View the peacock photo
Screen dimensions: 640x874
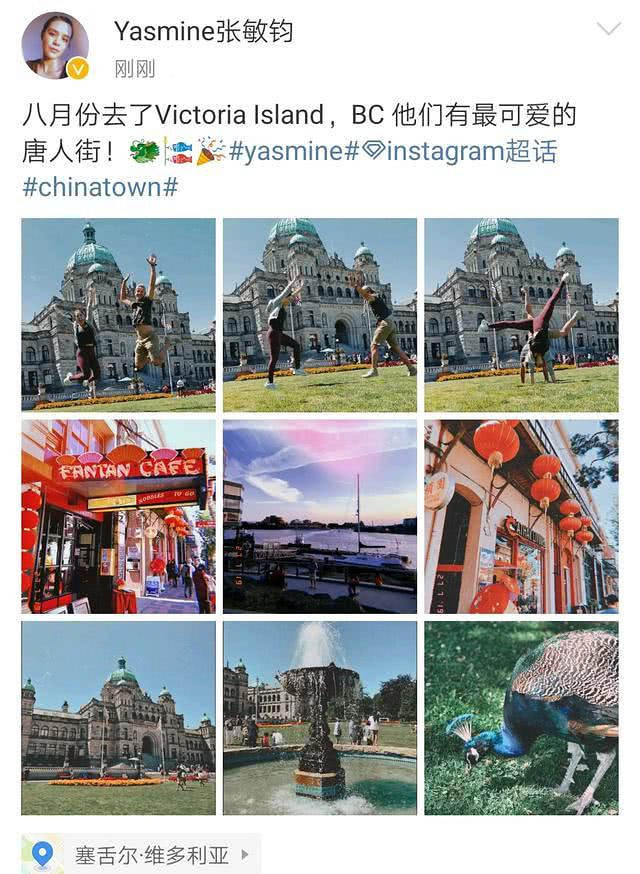tap(521, 718)
